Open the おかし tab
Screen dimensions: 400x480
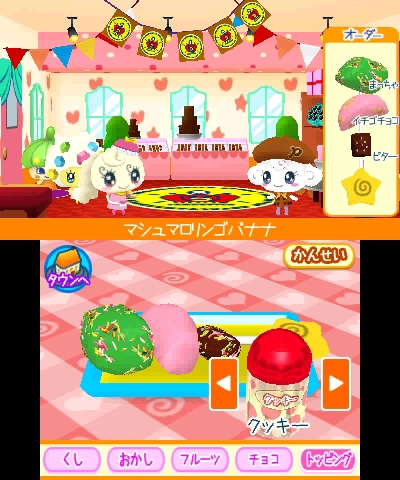click(x=136, y=460)
